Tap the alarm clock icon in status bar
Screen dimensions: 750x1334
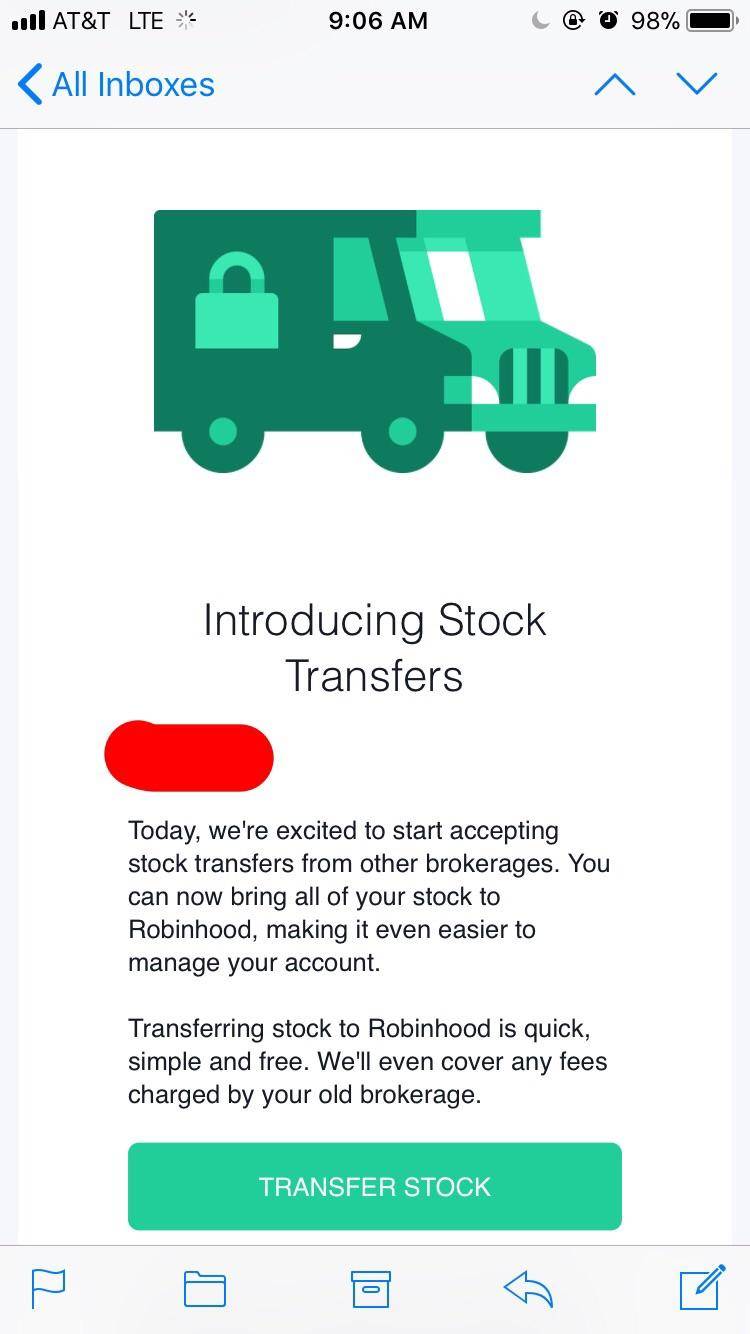point(610,20)
